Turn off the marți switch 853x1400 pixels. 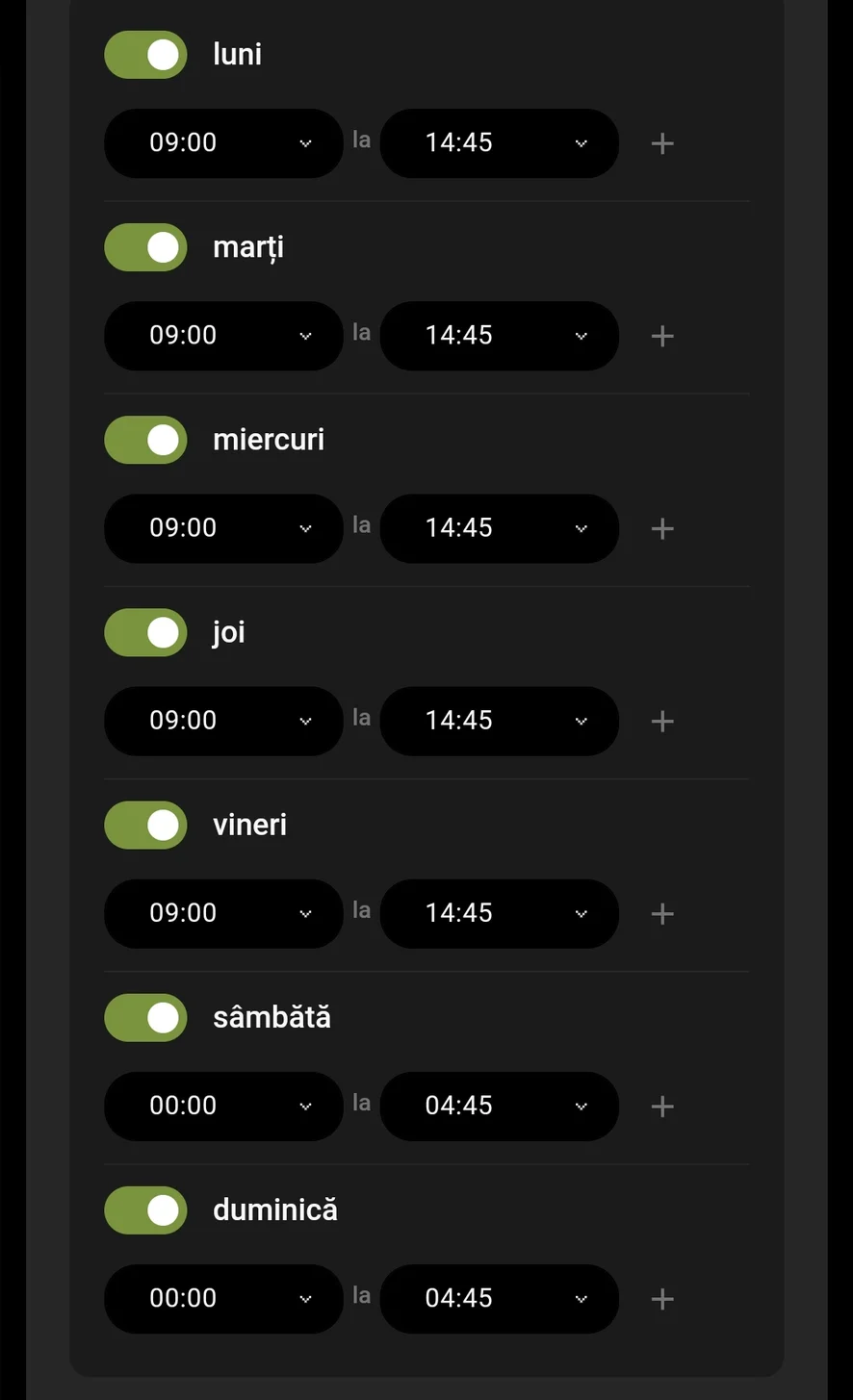(x=145, y=247)
